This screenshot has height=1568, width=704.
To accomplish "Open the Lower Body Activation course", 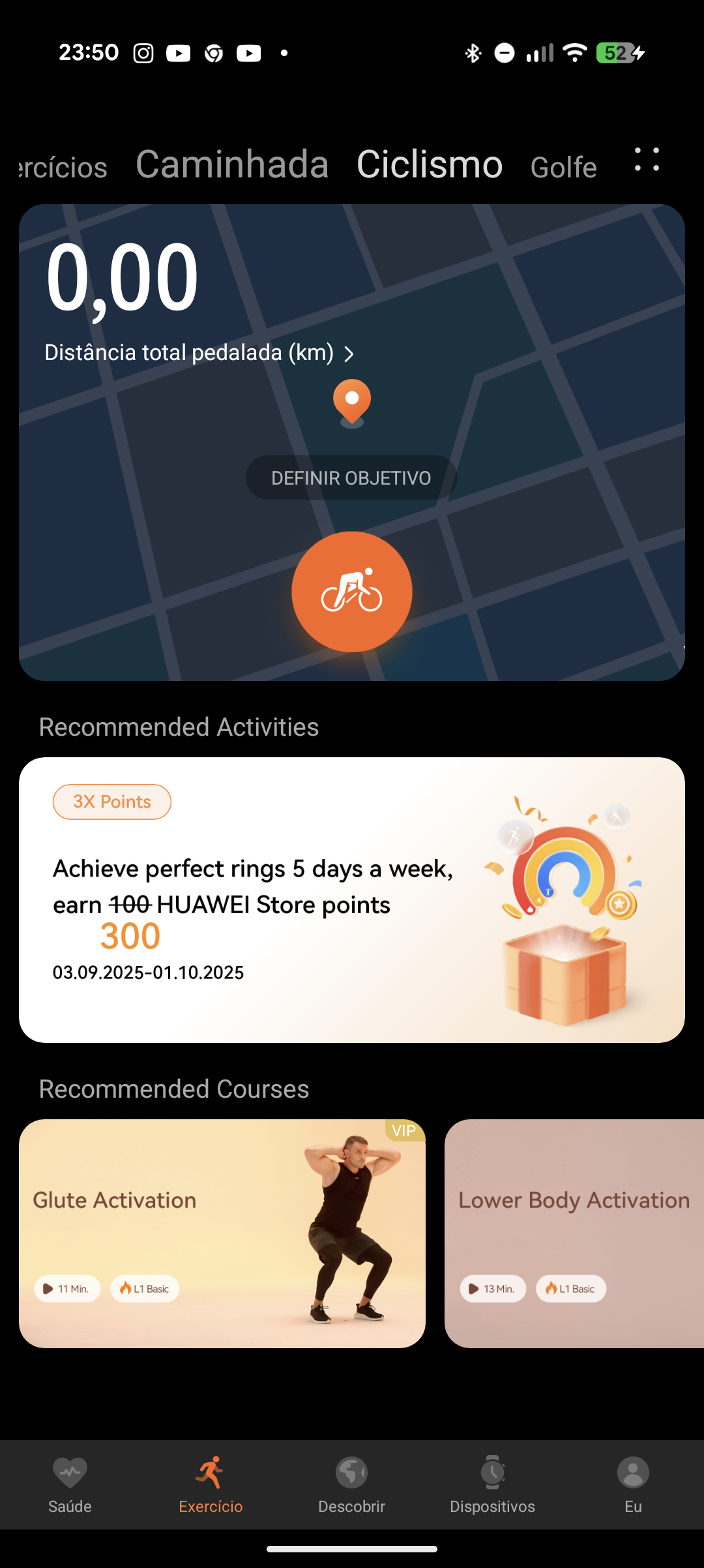I will pos(574,1233).
